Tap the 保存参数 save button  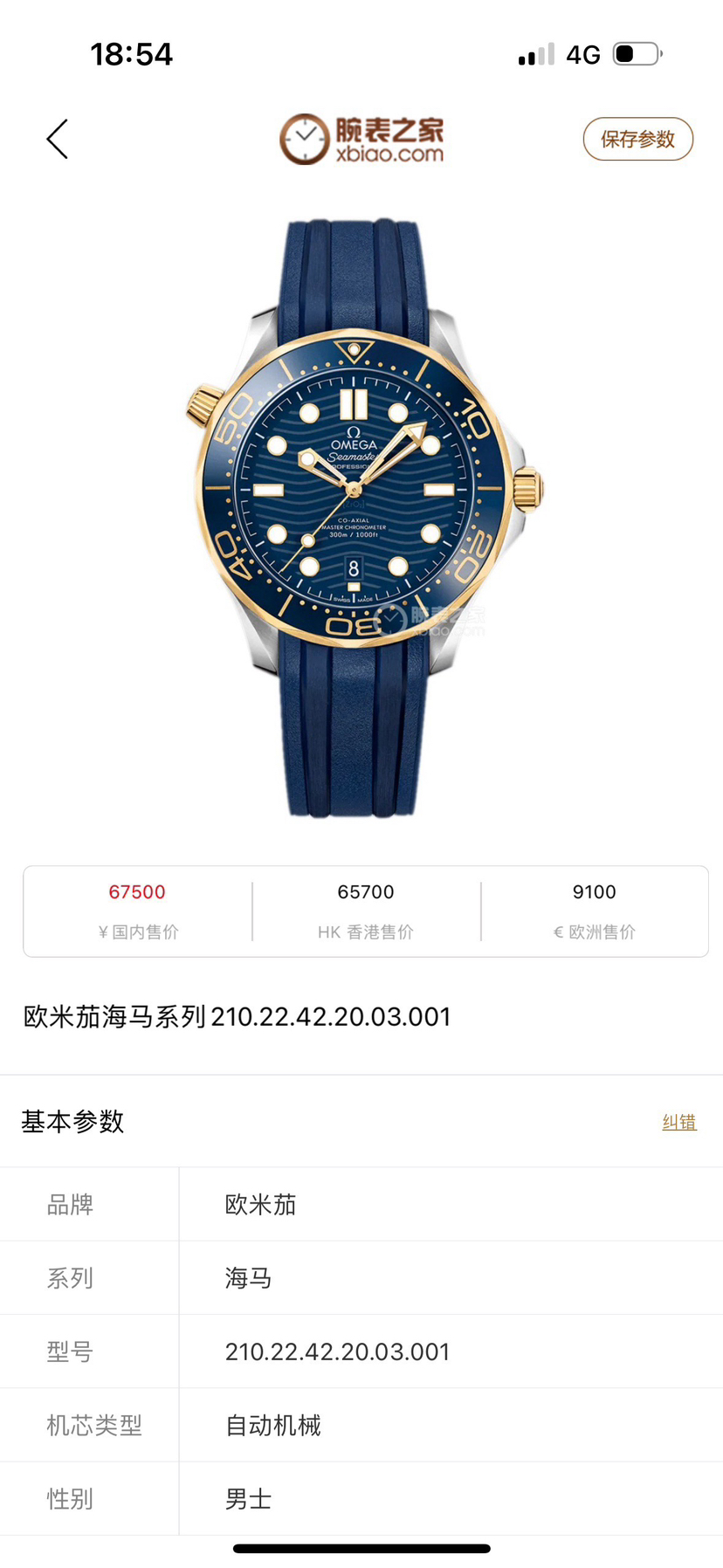click(x=637, y=139)
